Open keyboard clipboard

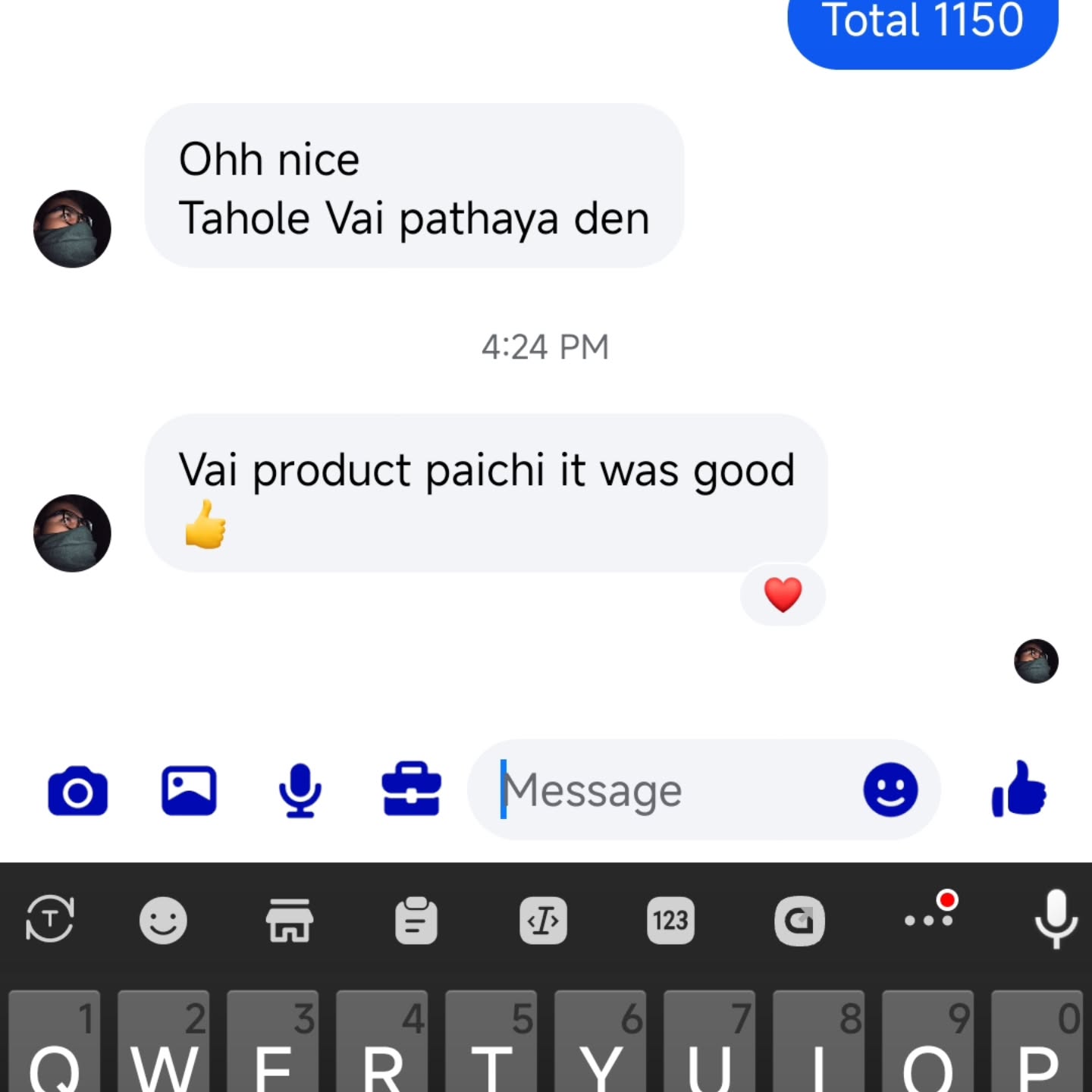[x=416, y=921]
